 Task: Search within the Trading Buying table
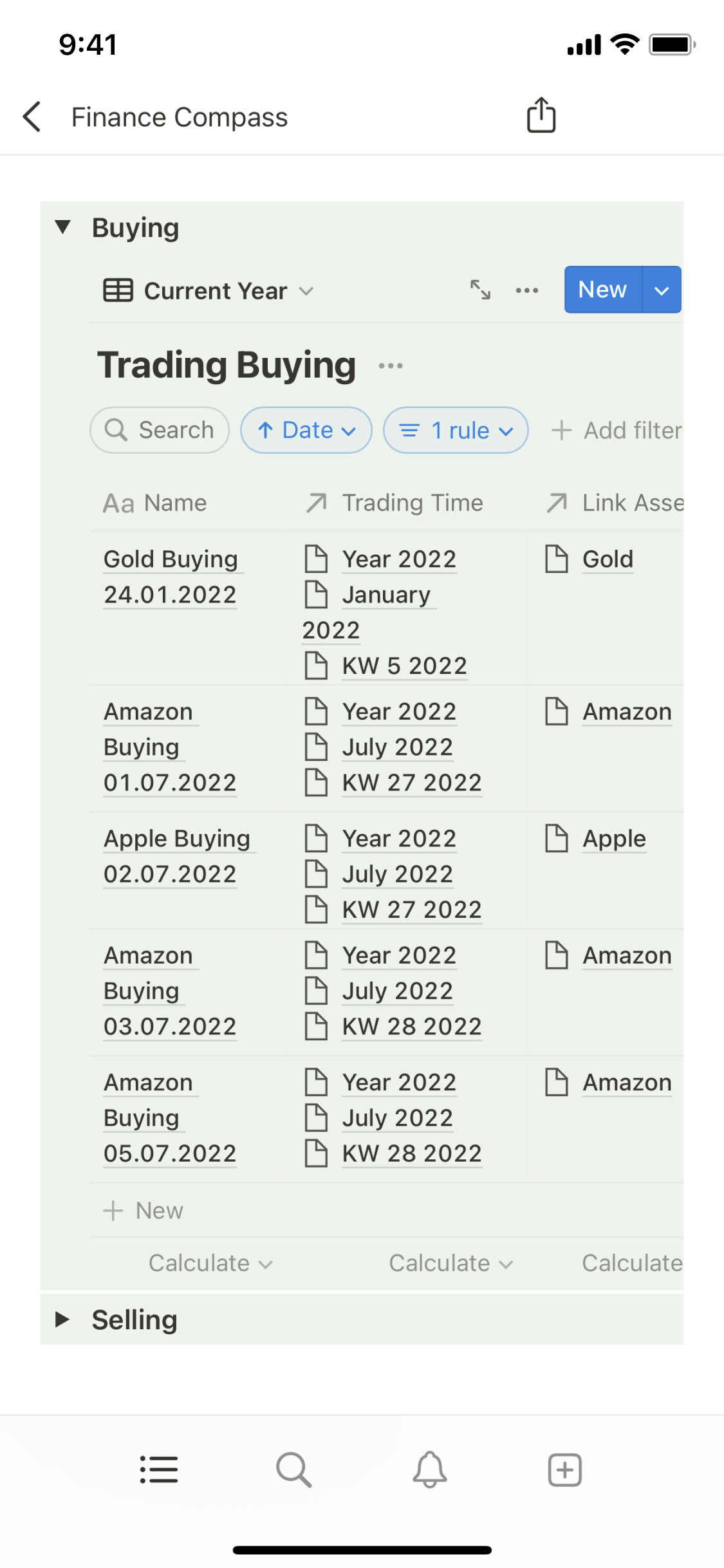coord(160,430)
